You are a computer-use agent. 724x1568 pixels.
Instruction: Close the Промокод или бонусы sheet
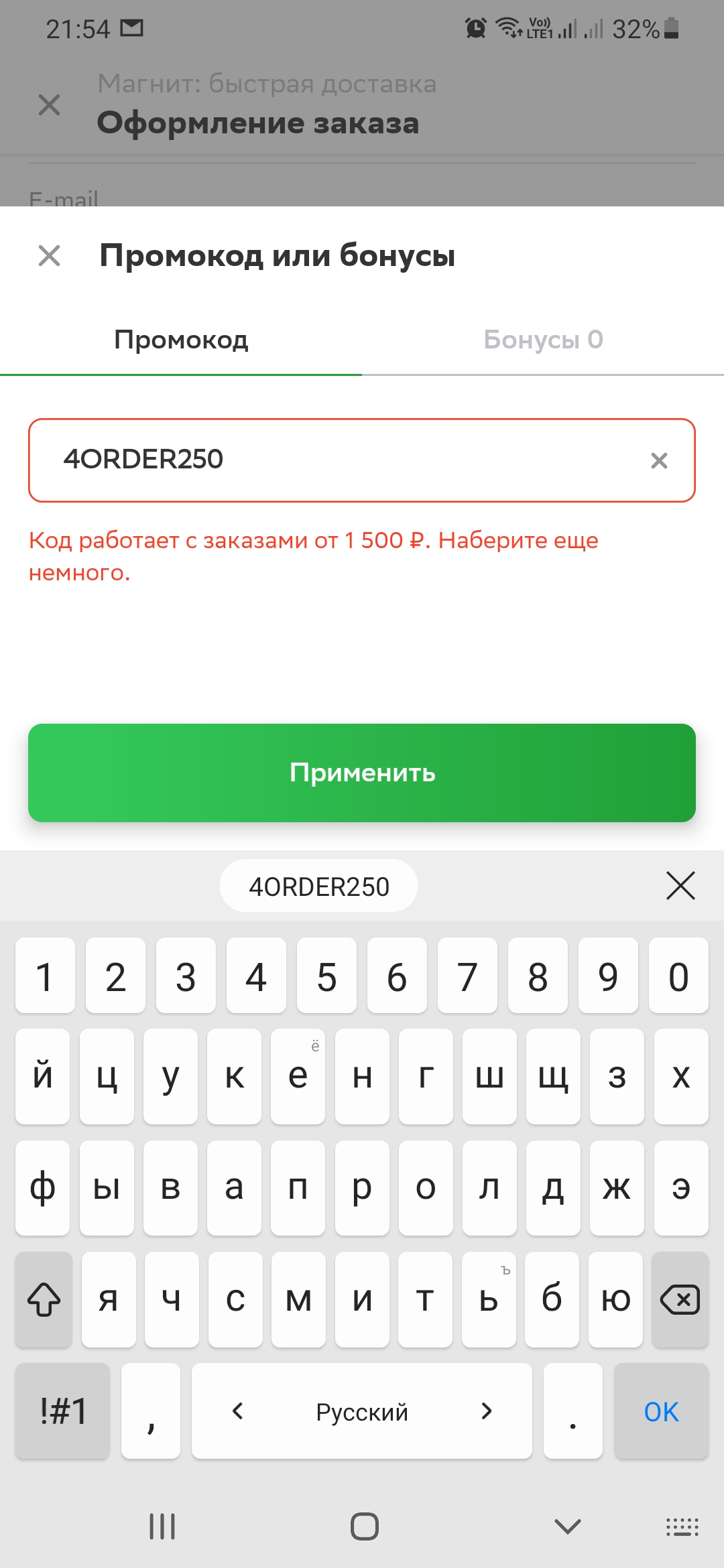(49, 255)
